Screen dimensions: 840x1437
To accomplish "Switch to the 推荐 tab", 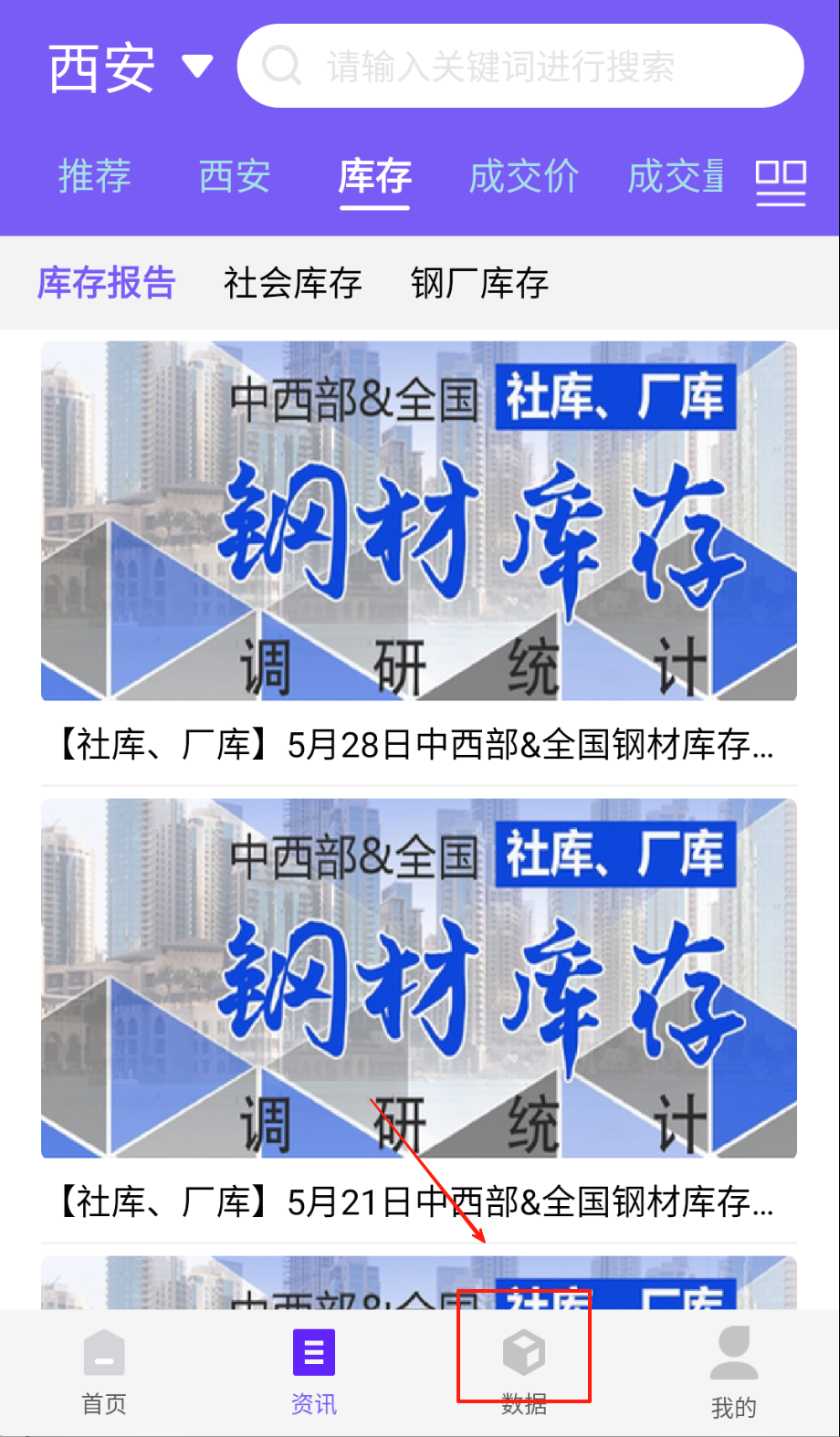I will point(95,176).
